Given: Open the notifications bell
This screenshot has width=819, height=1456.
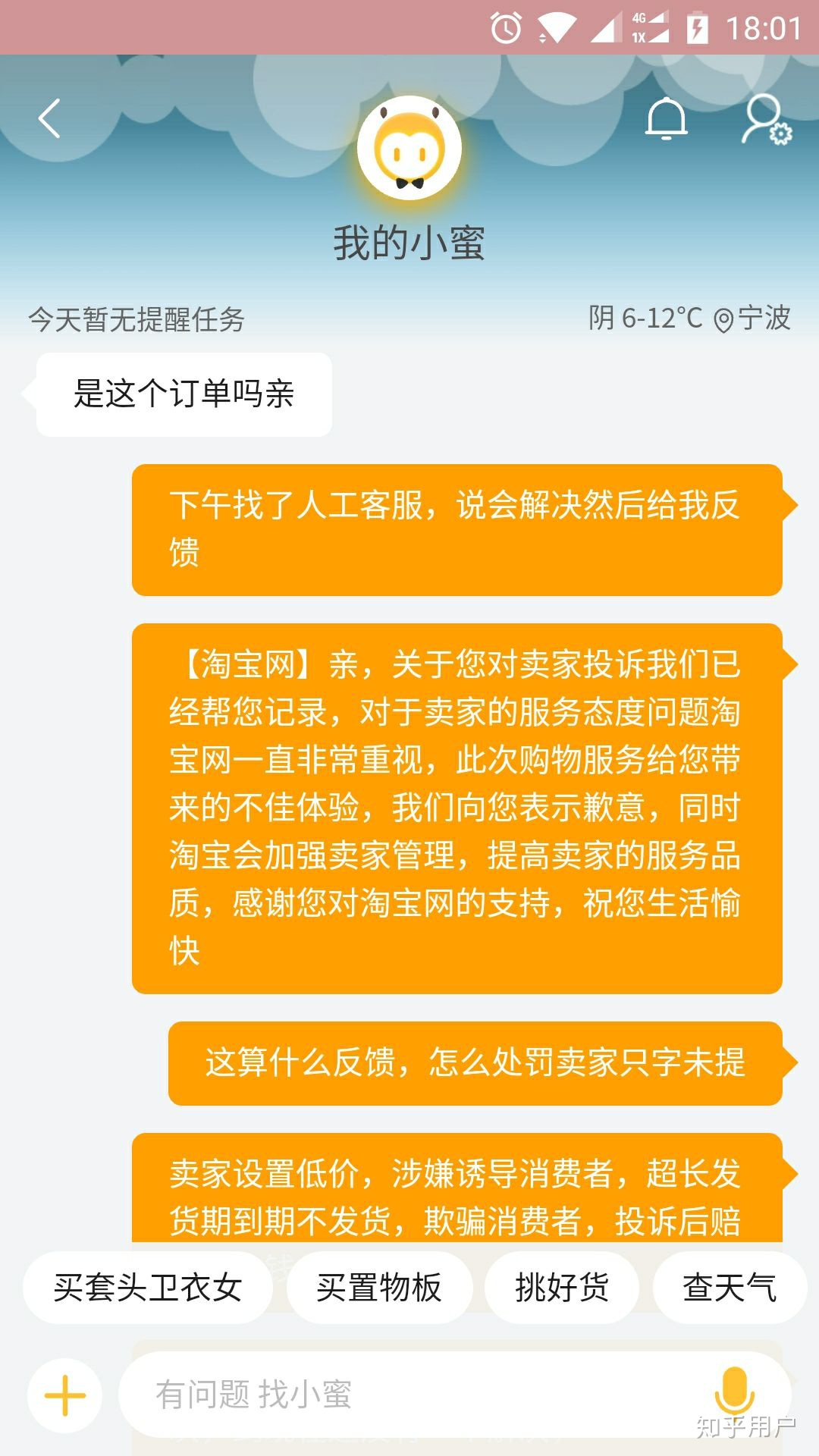Looking at the screenshot, I should point(666,119).
